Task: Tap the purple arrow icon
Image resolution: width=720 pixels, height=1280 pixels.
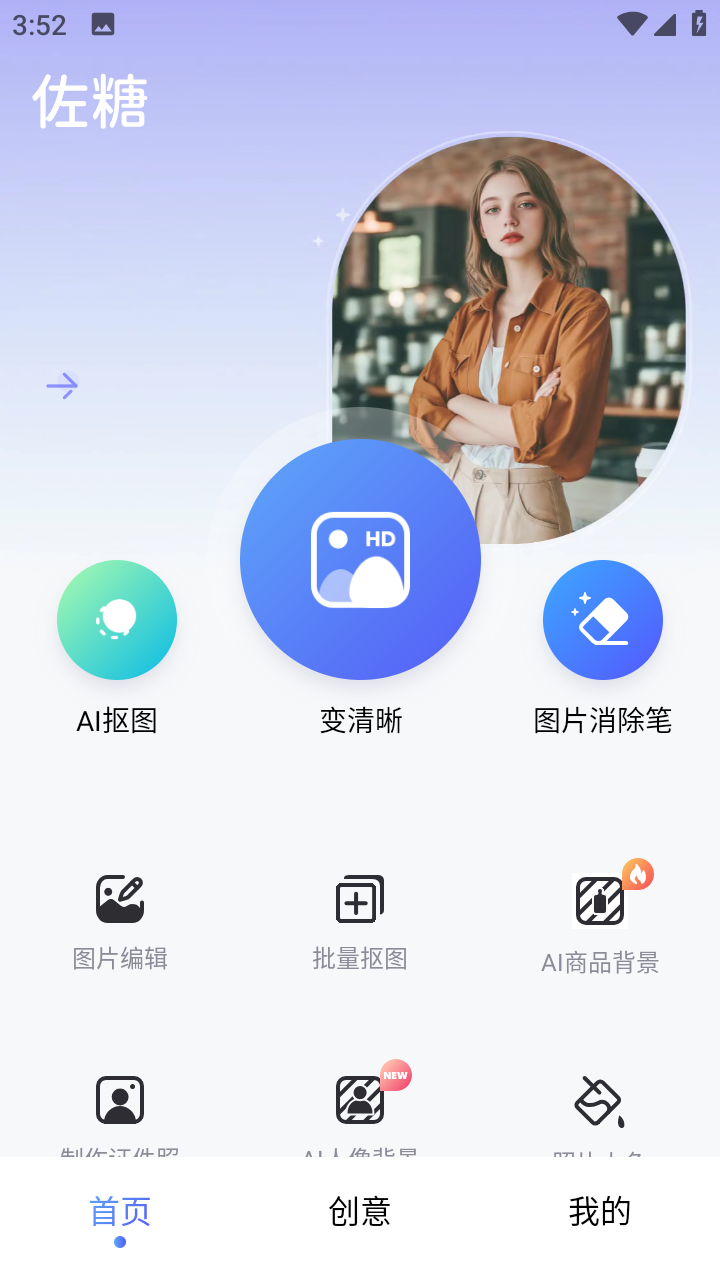Action: pos(62,386)
